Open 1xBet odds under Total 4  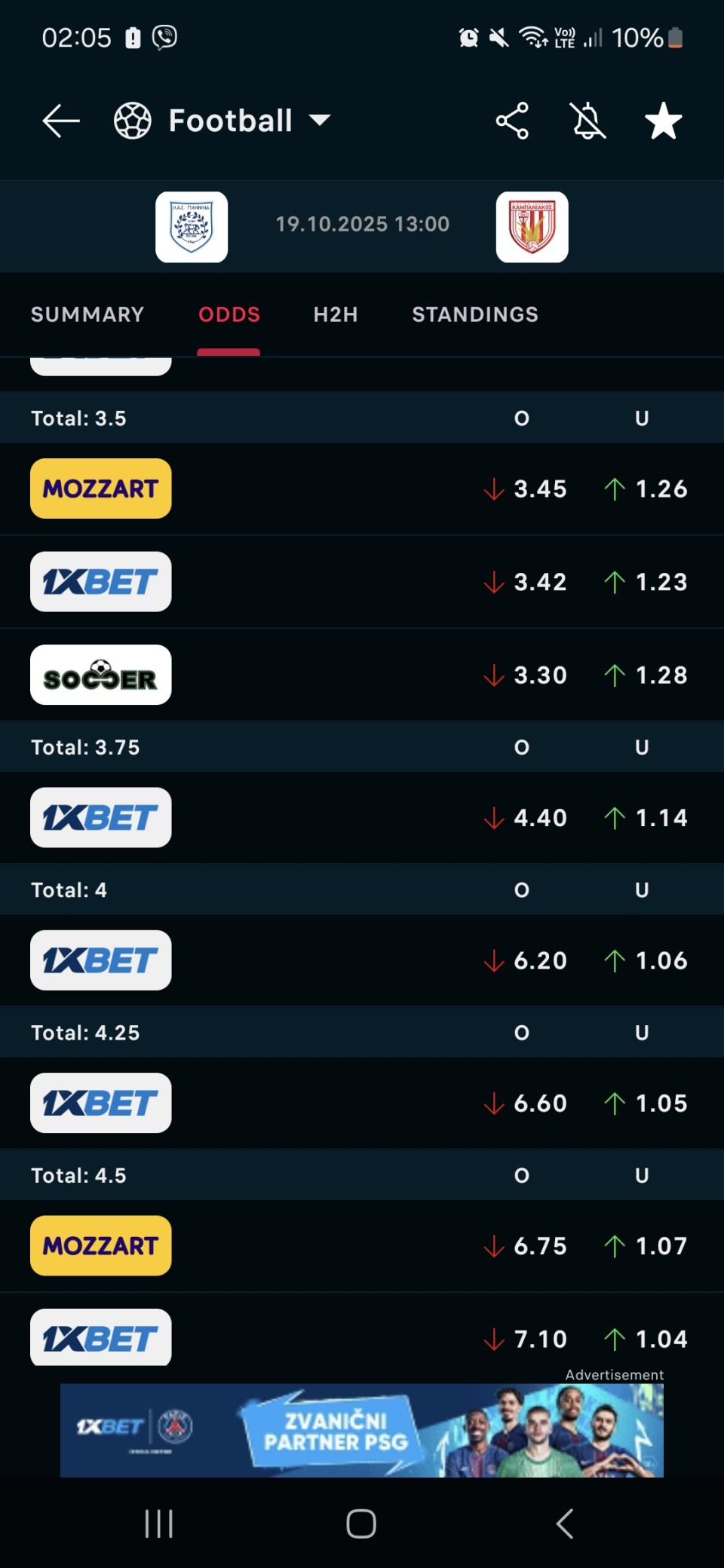pos(101,960)
